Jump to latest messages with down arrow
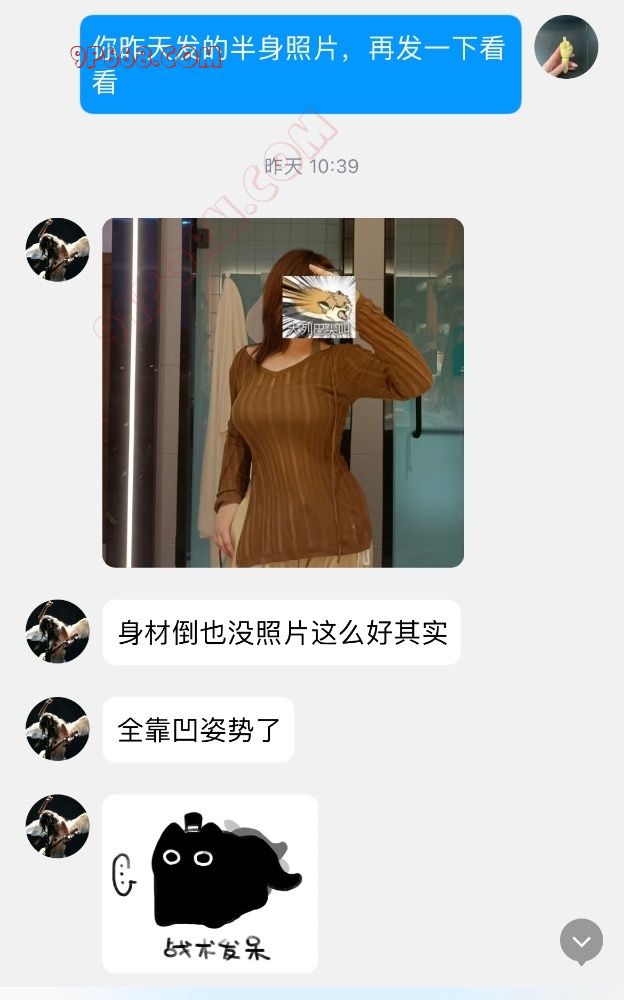 pyautogui.click(x=581, y=941)
